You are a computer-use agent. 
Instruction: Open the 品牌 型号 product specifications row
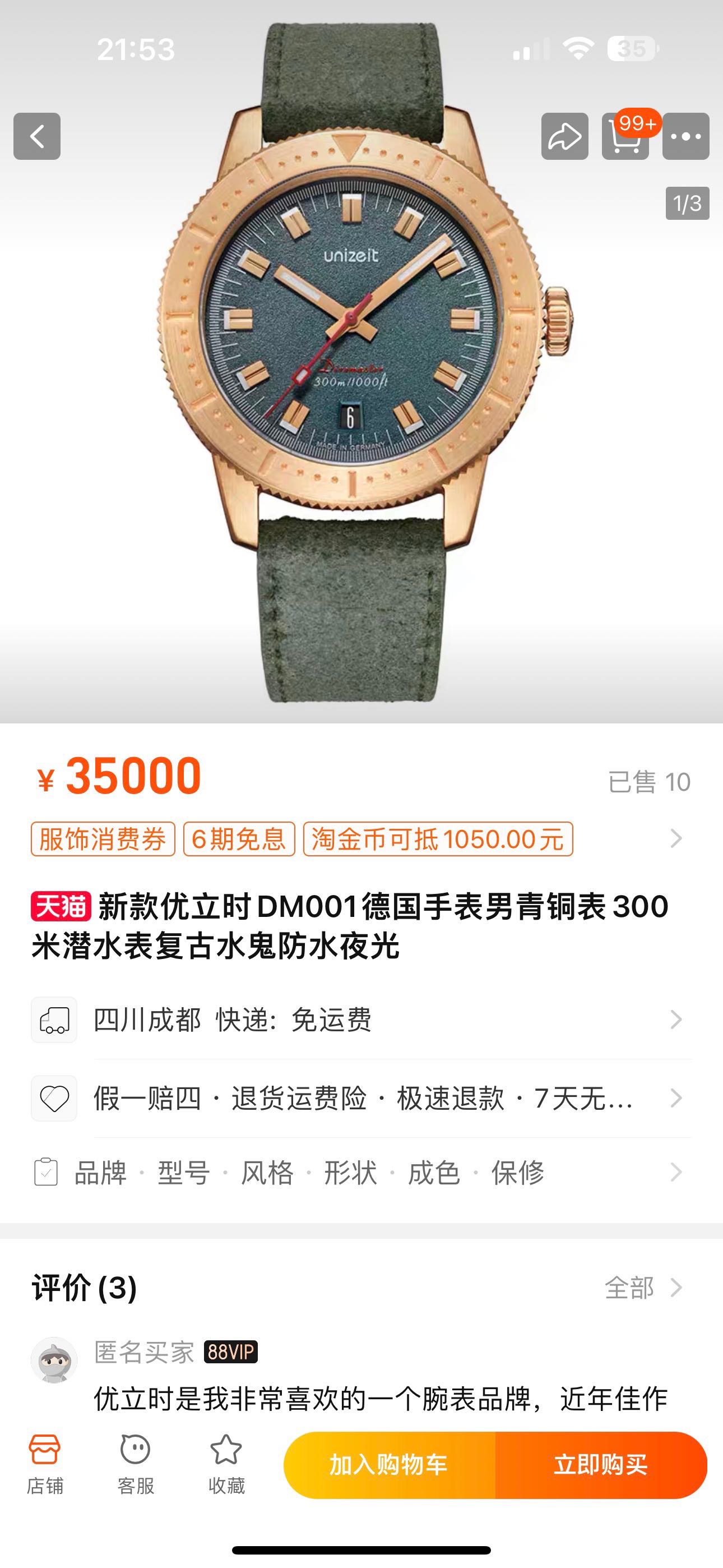(361, 1172)
